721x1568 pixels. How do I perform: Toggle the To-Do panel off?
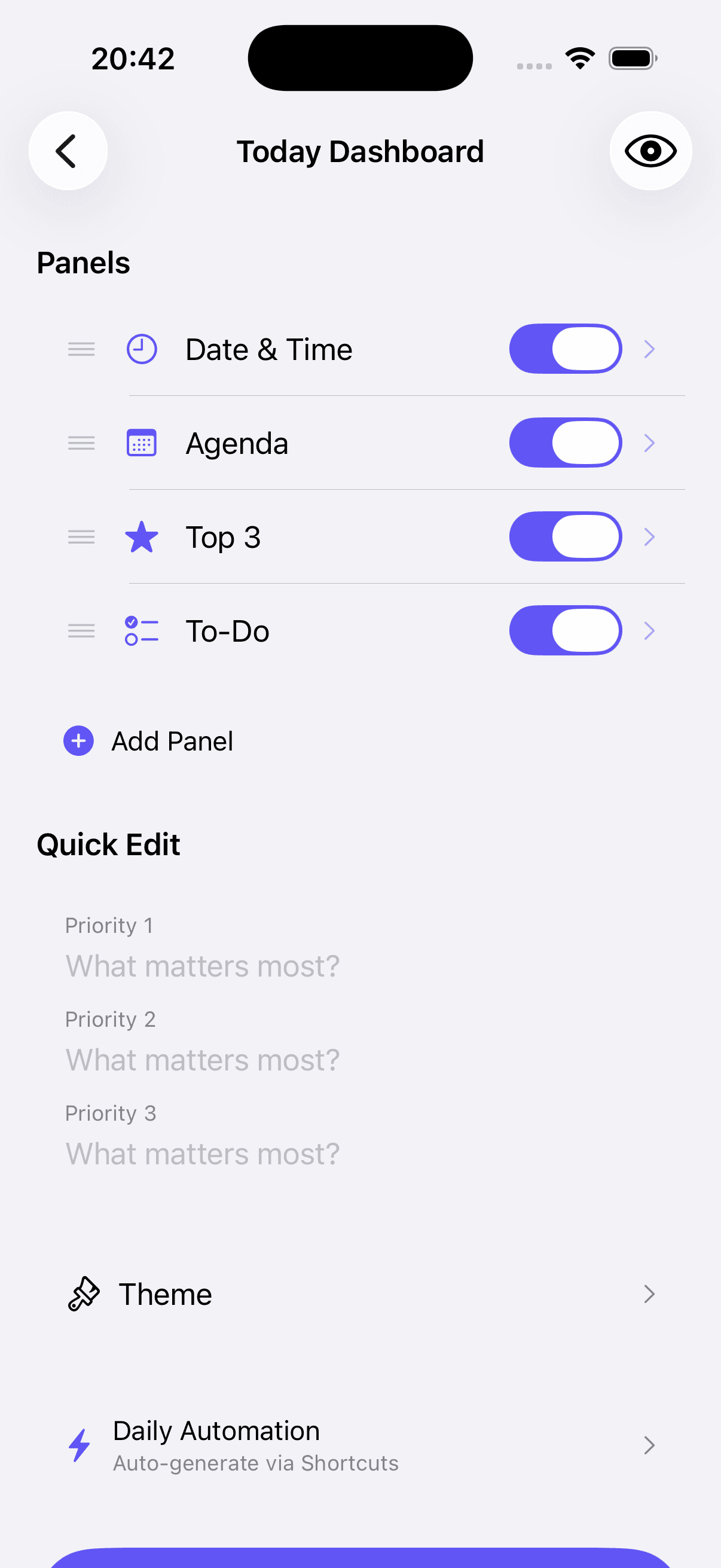click(565, 630)
